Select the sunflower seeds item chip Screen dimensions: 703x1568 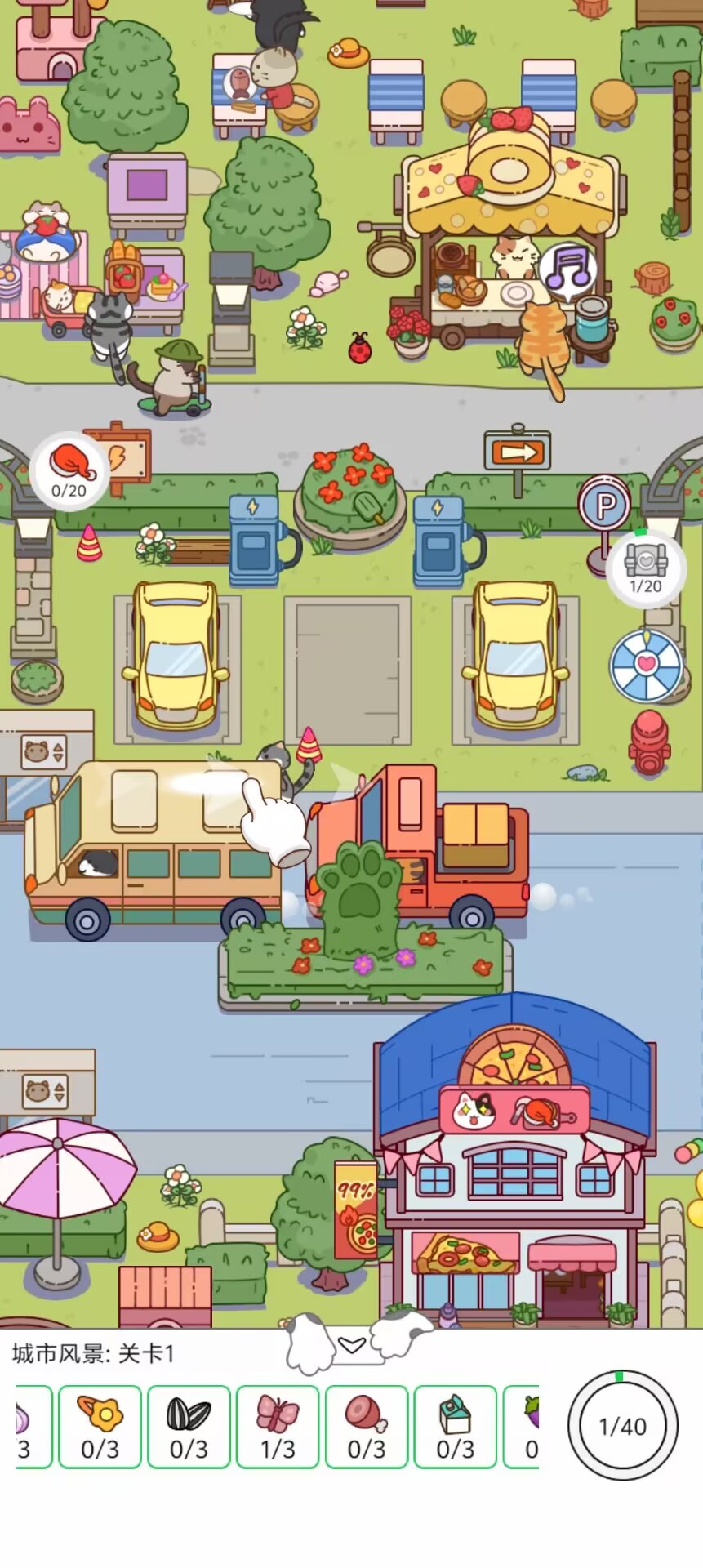(x=189, y=1426)
